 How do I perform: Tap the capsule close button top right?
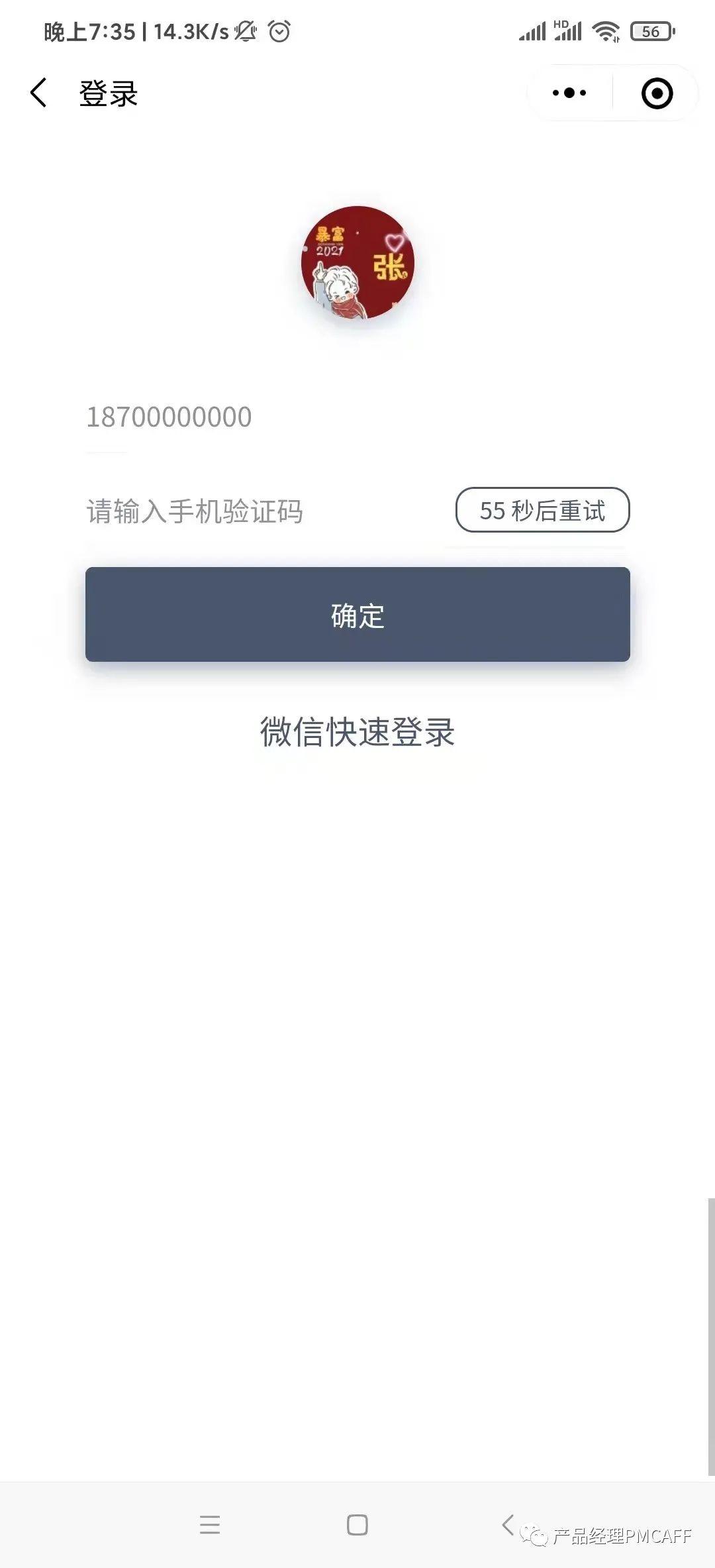point(657,93)
